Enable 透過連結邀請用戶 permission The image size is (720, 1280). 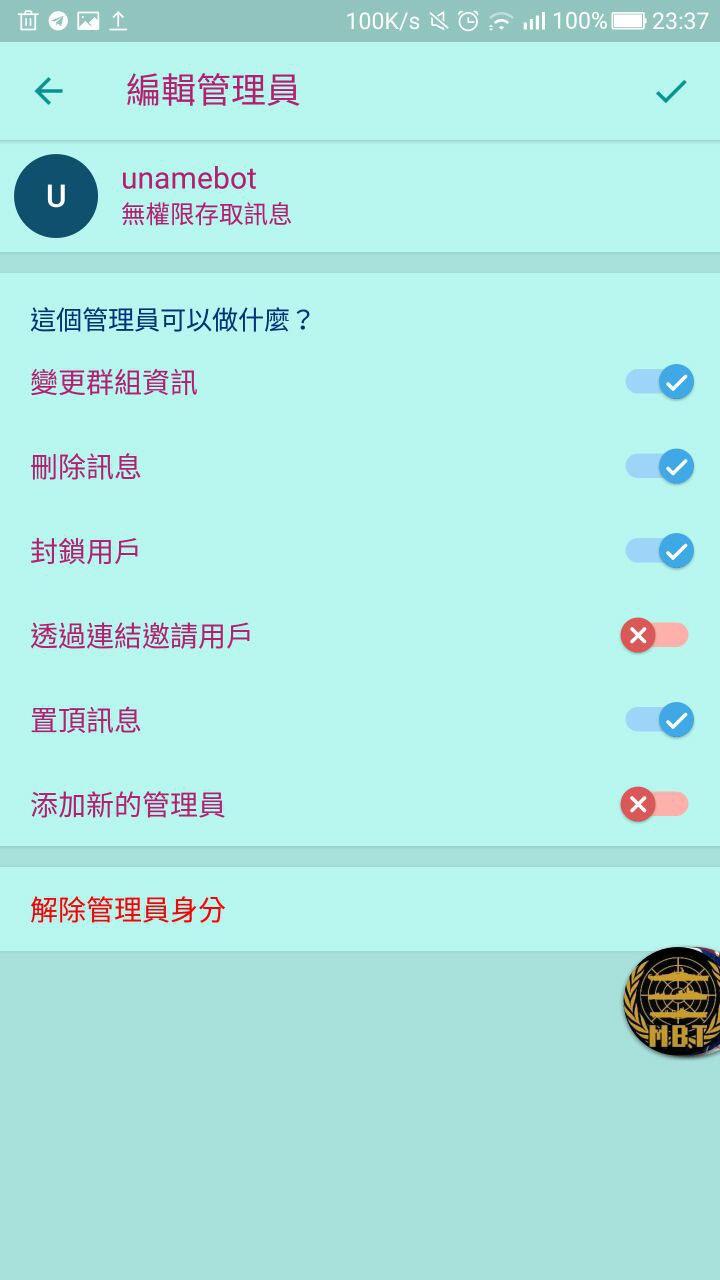point(655,635)
